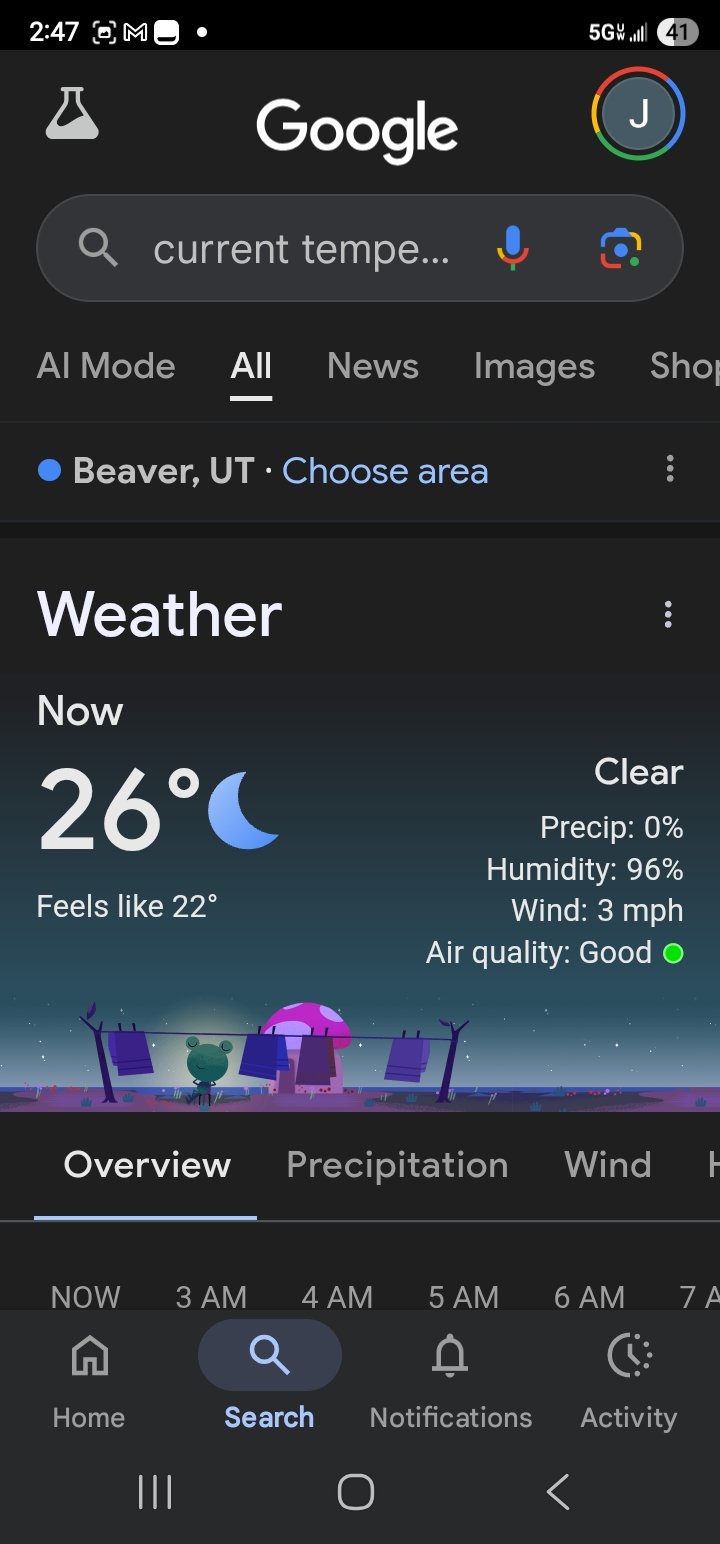Select the All results tab

tap(251, 367)
